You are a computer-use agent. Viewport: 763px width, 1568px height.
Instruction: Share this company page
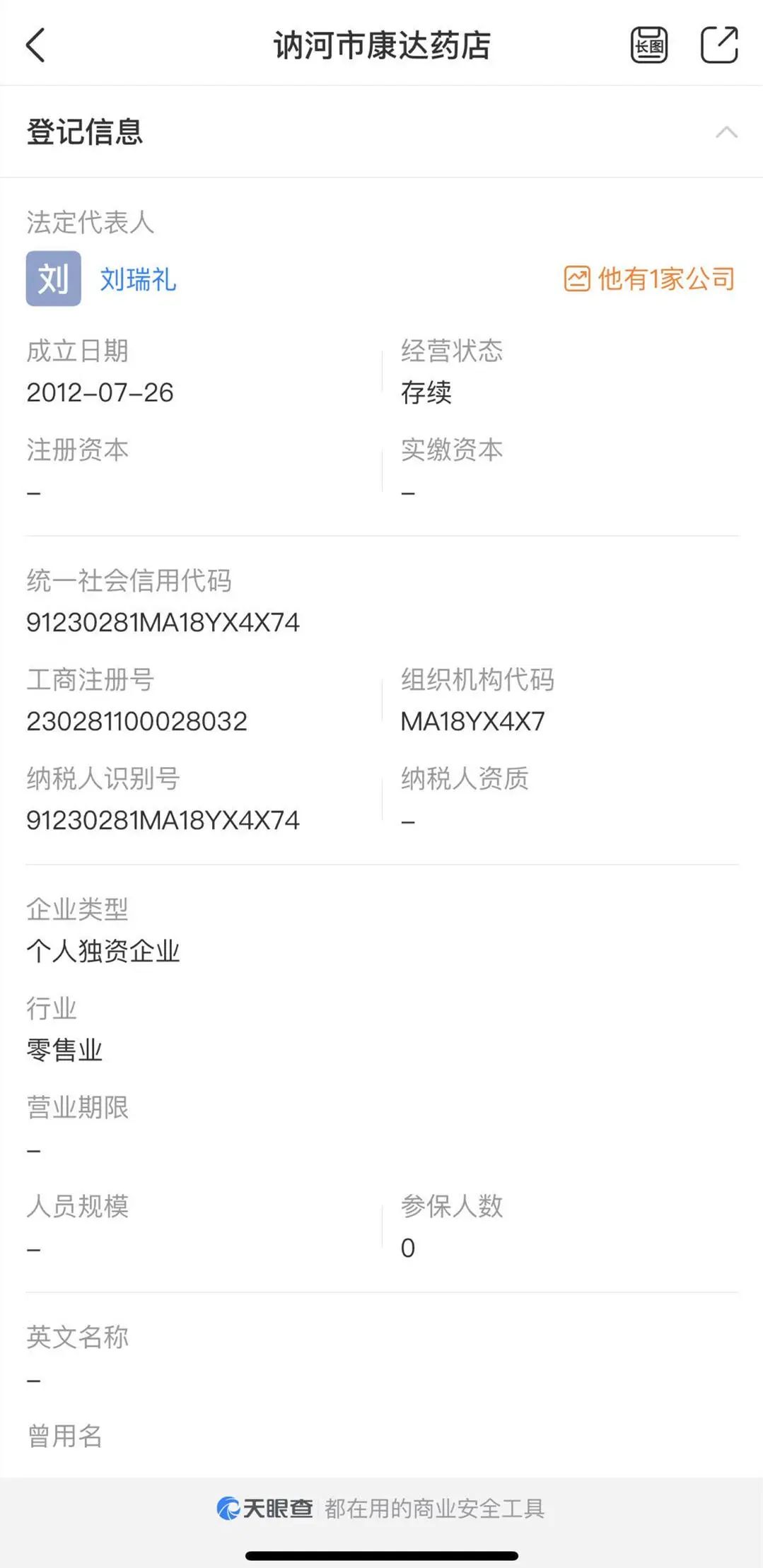click(718, 46)
